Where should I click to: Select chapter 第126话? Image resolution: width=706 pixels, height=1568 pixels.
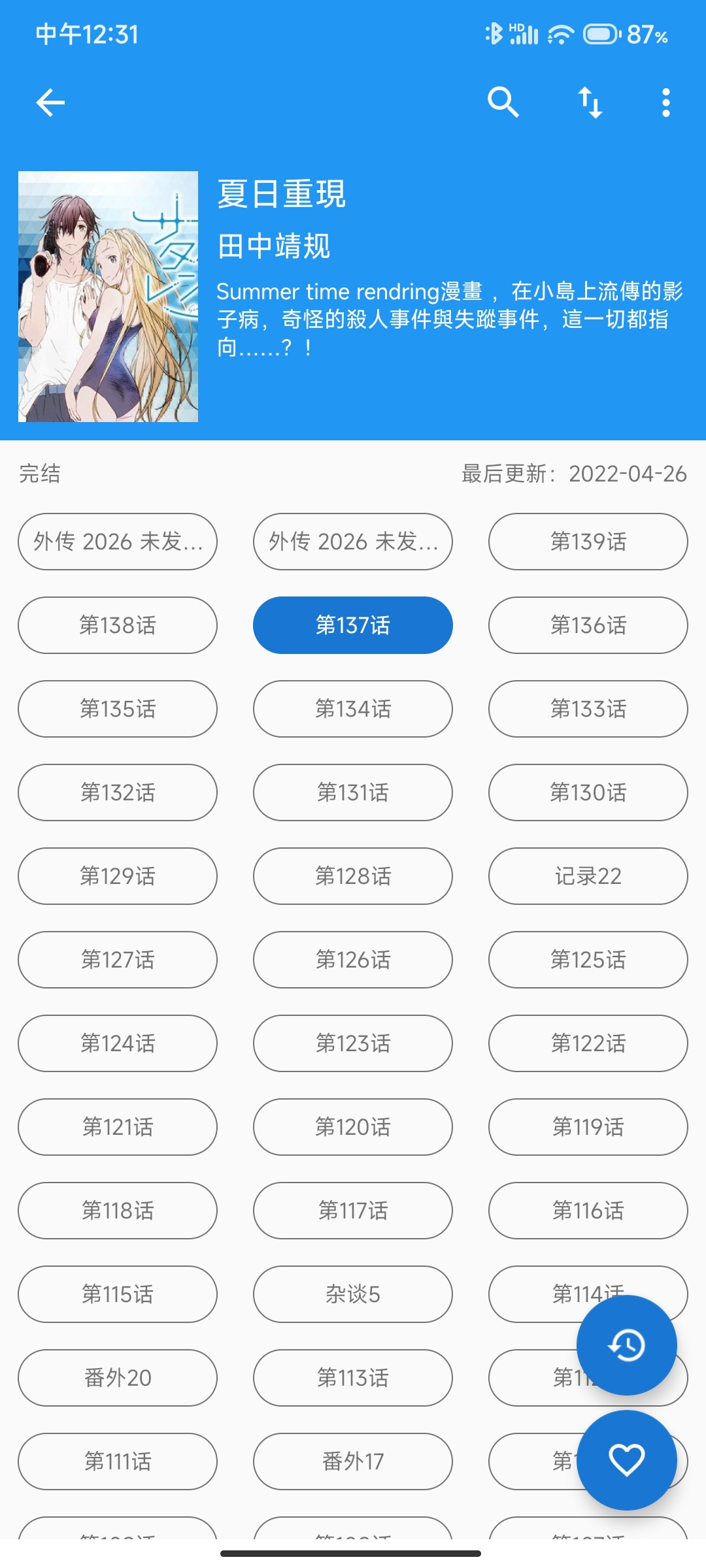tap(353, 960)
